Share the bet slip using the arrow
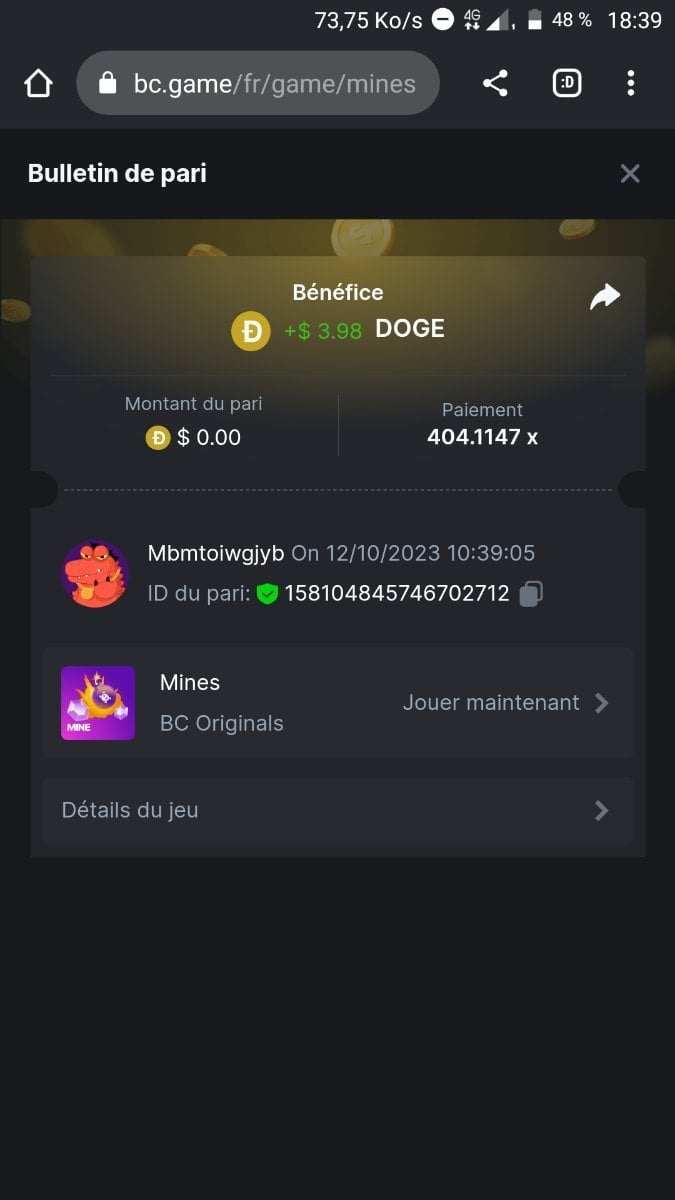Image resolution: width=675 pixels, height=1200 pixels. tap(605, 297)
